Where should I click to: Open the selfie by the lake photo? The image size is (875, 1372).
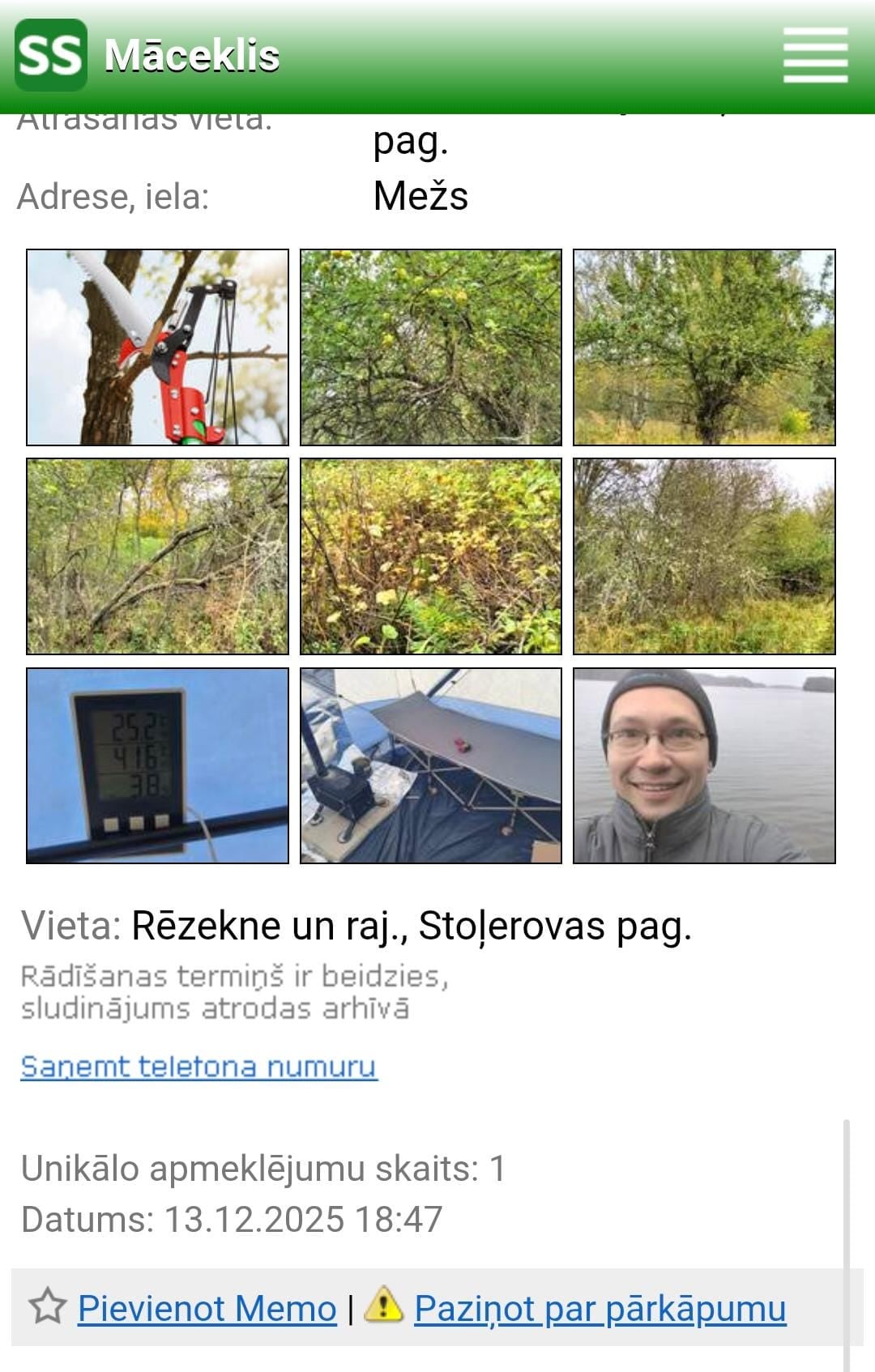click(x=704, y=765)
